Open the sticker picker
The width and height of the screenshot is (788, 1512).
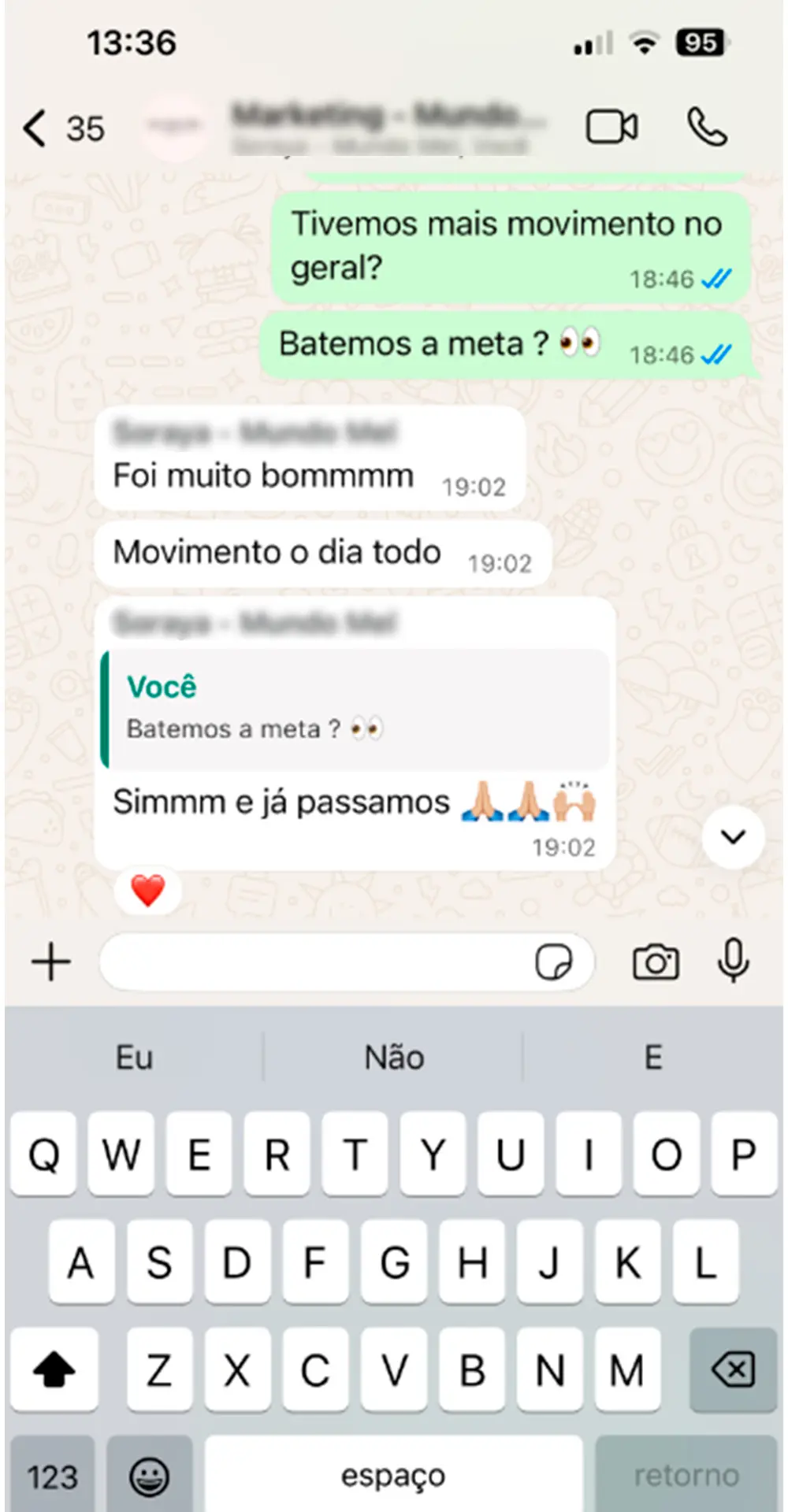[553, 962]
